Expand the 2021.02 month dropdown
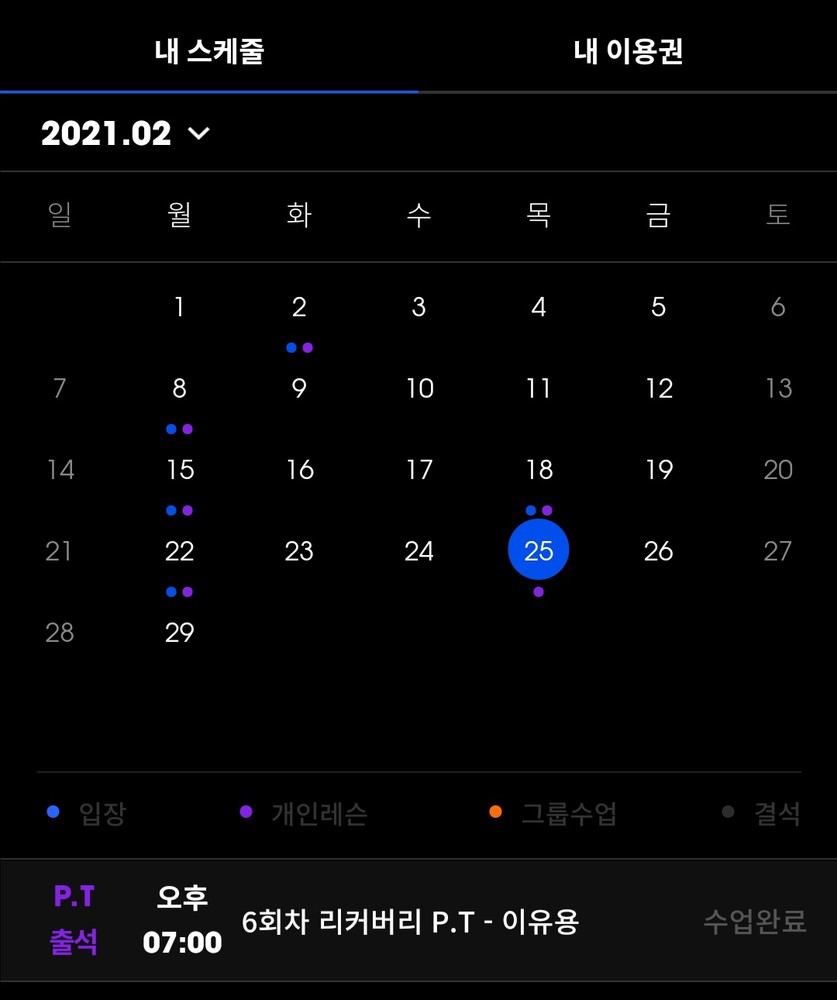The height and width of the screenshot is (1000, 837). [x=126, y=134]
